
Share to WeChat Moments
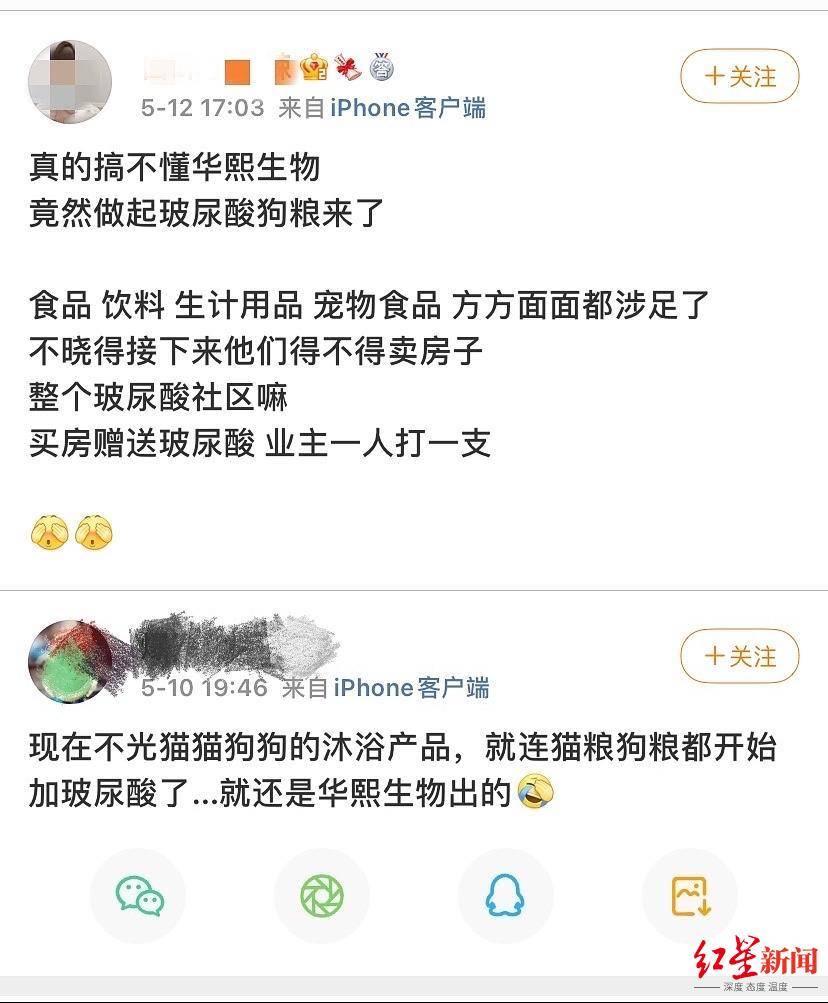[x=322, y=895]
